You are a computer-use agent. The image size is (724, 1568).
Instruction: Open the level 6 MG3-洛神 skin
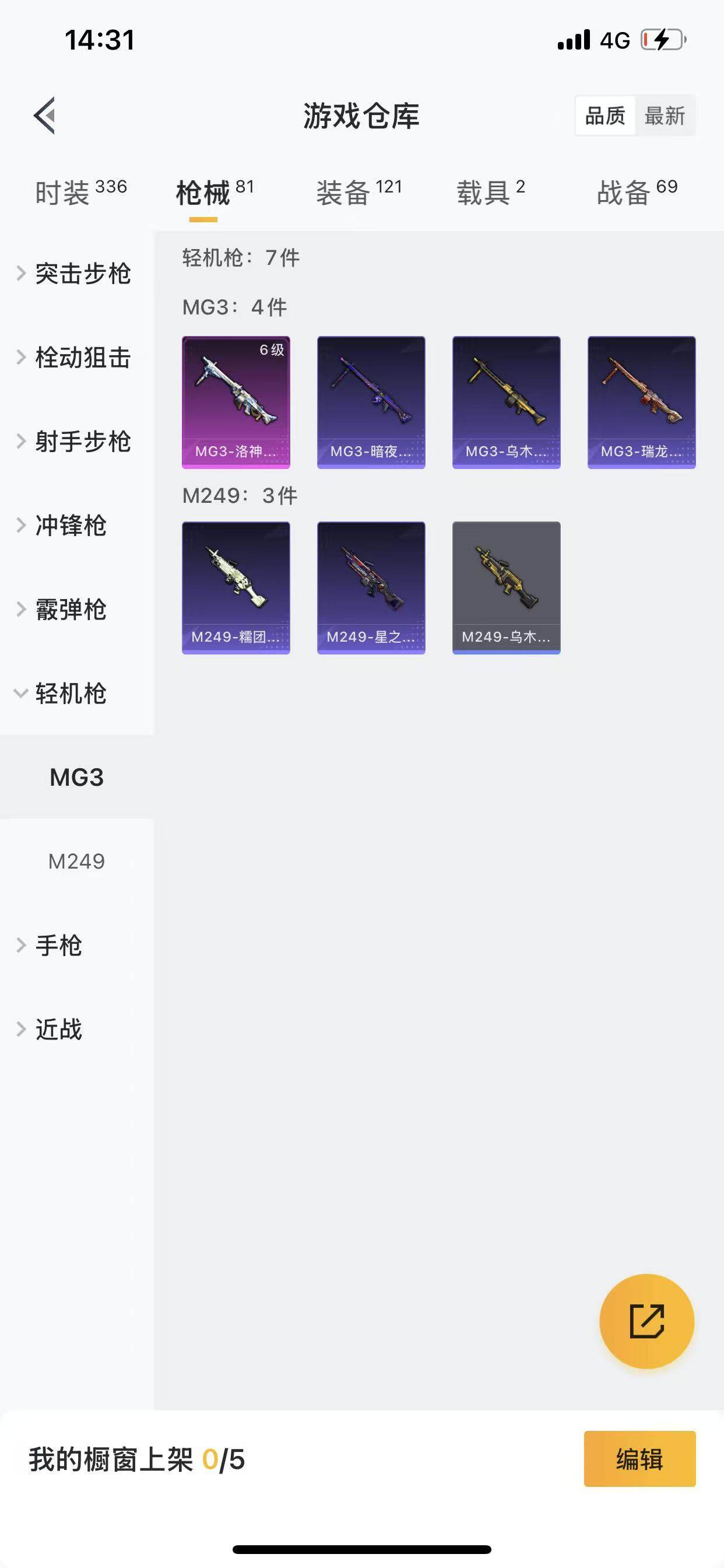click(236, 402)
